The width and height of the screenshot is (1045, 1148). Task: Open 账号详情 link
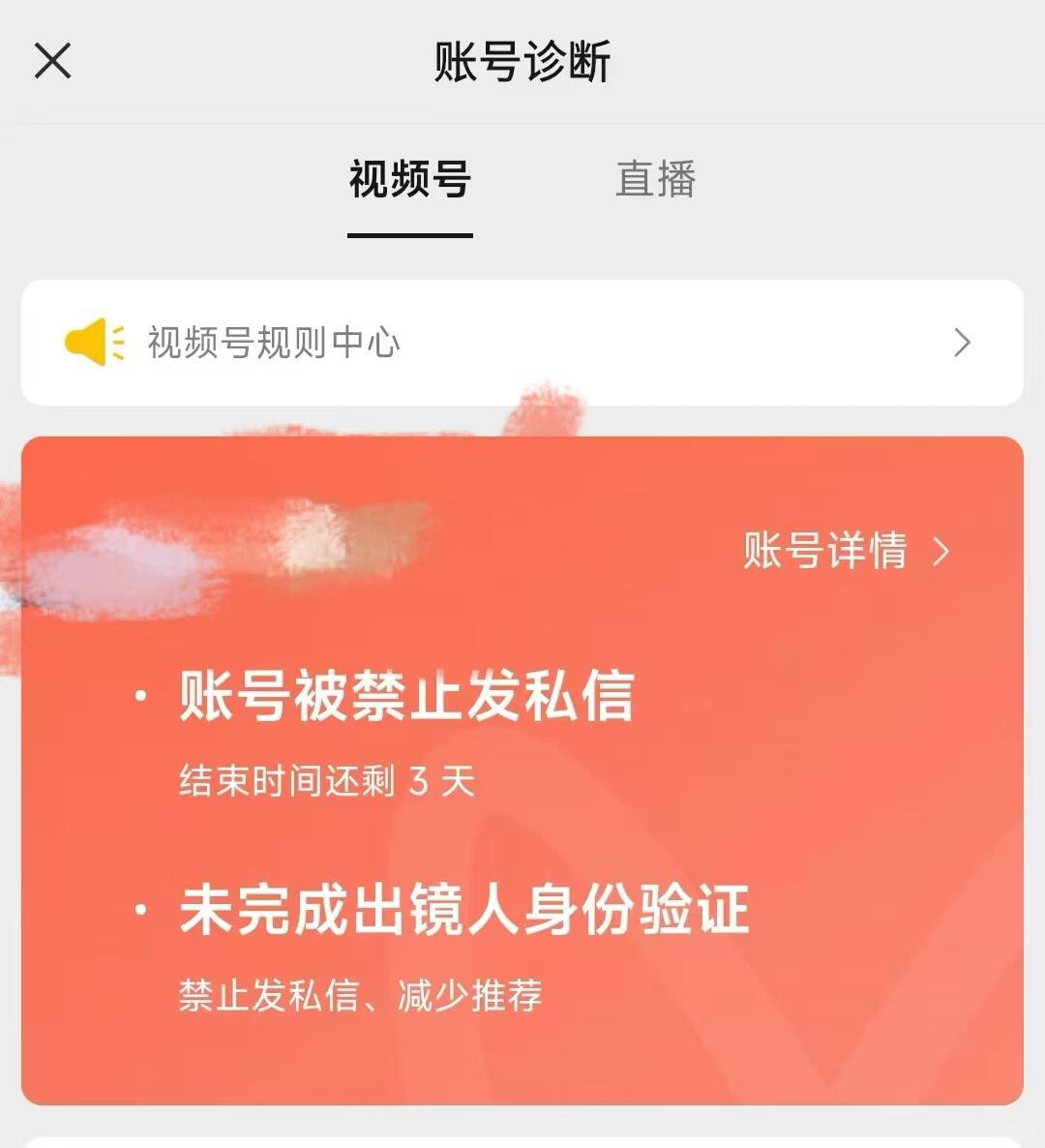(846, 552)
